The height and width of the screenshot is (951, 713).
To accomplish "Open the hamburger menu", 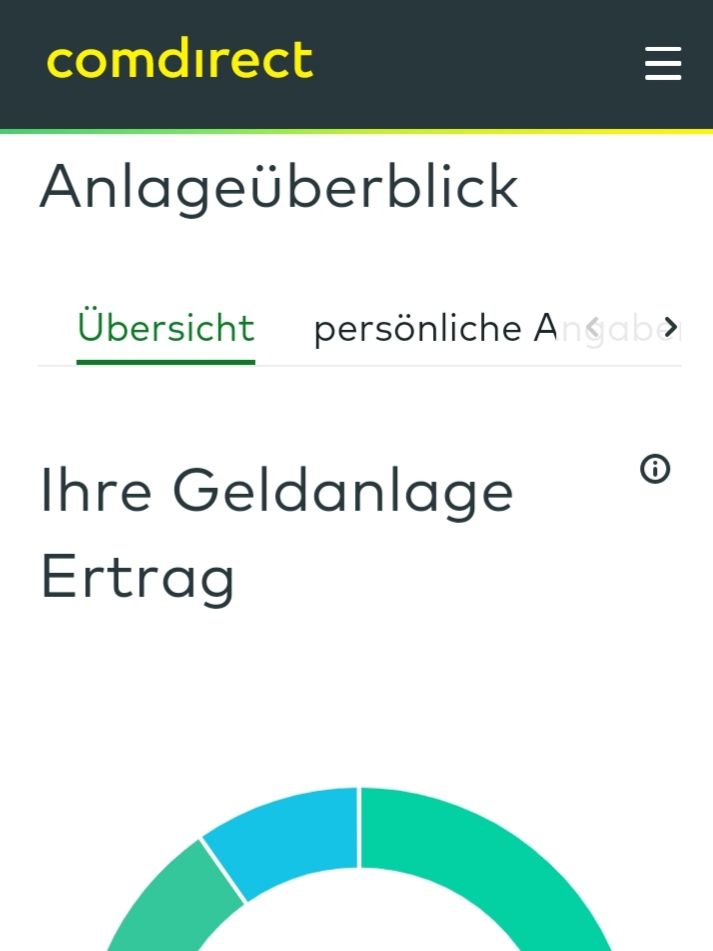I will point(663,63).
